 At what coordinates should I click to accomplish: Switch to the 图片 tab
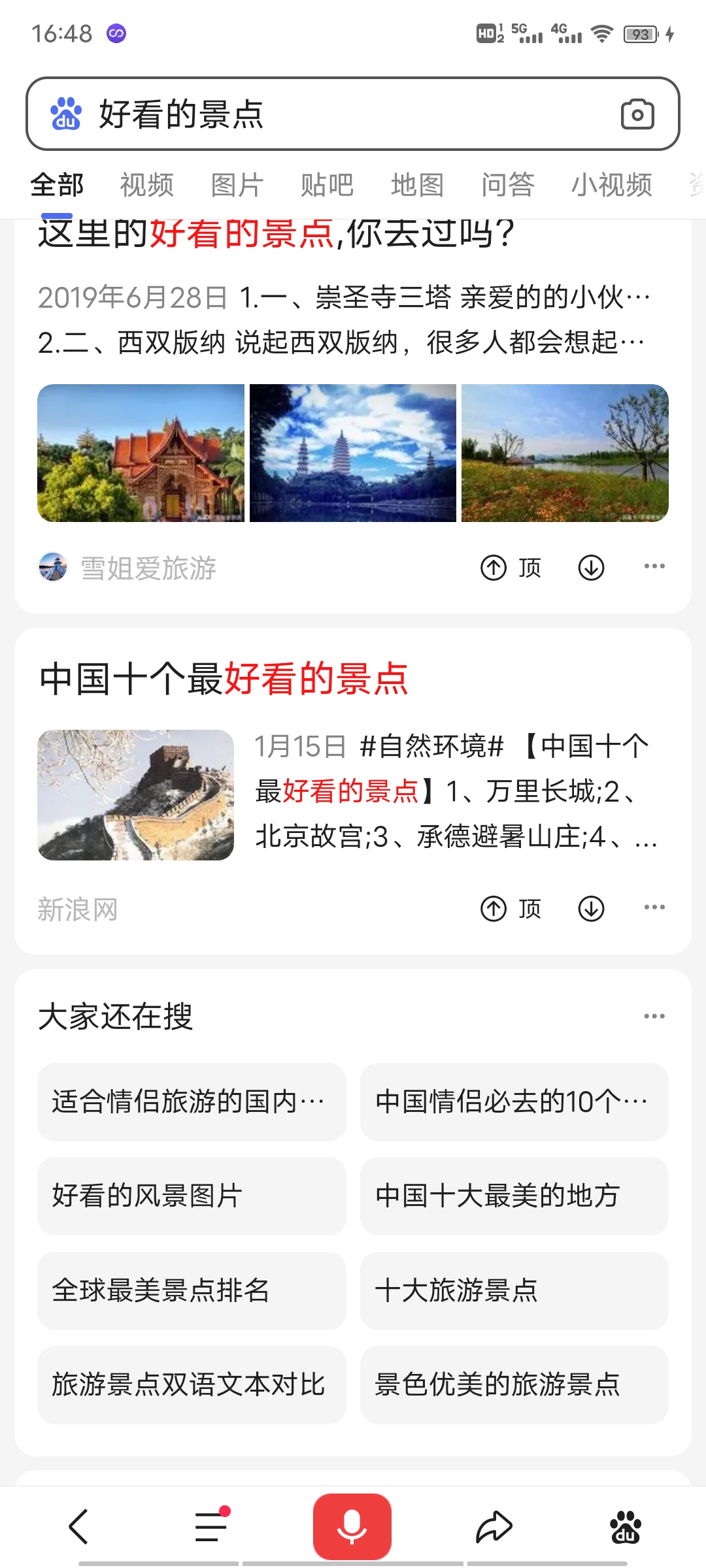pyautogui.click(x=237, y=185)
